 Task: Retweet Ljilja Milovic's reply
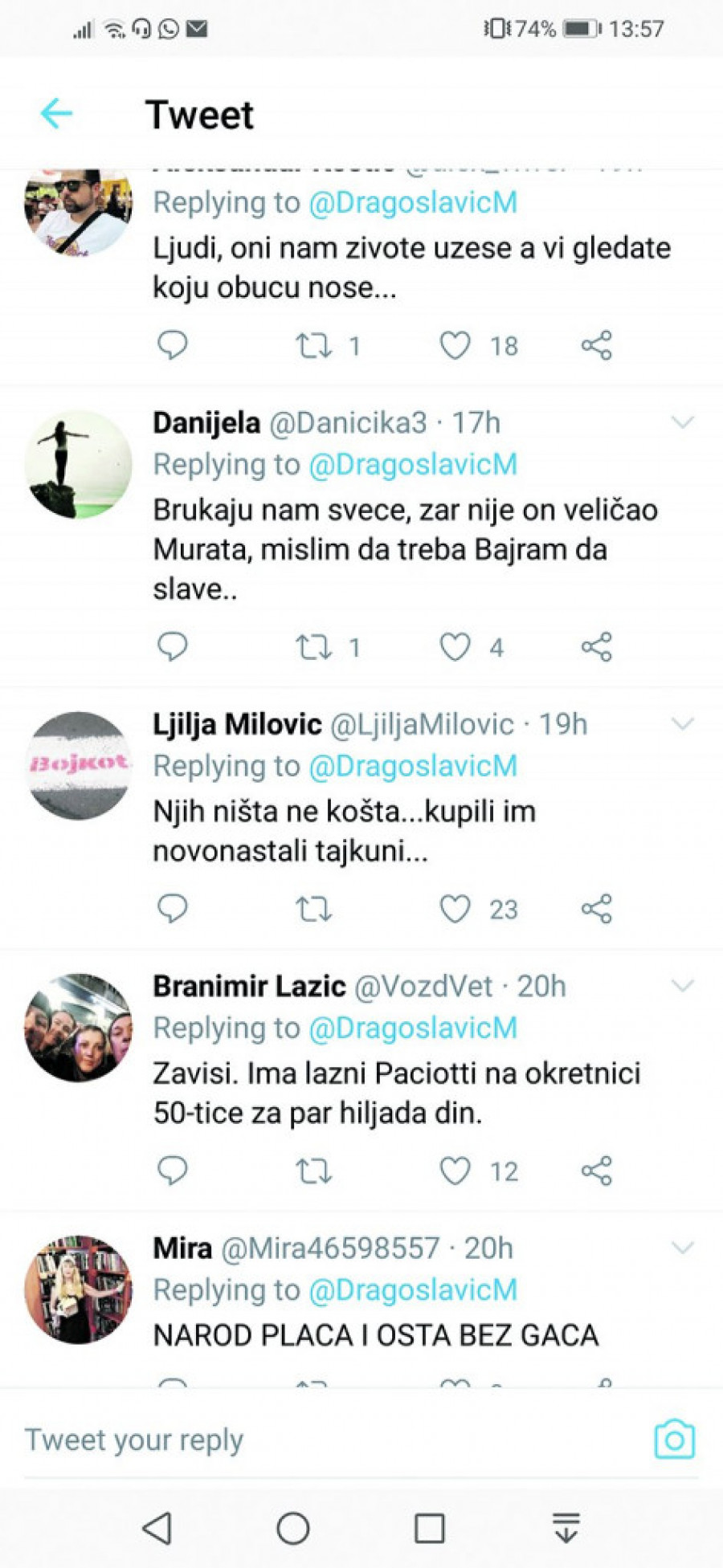tap(313, 909)
